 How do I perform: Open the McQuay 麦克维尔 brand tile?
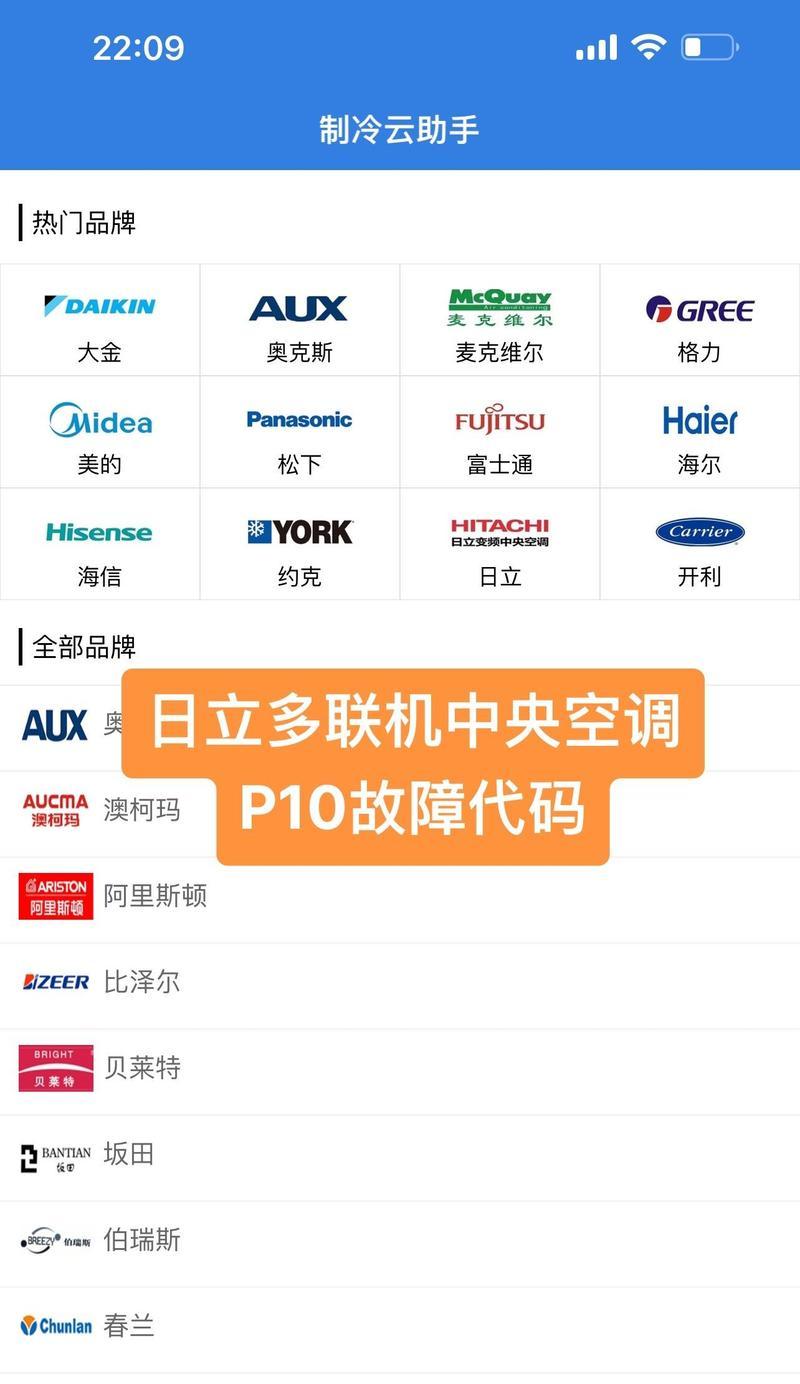(499, 321)
